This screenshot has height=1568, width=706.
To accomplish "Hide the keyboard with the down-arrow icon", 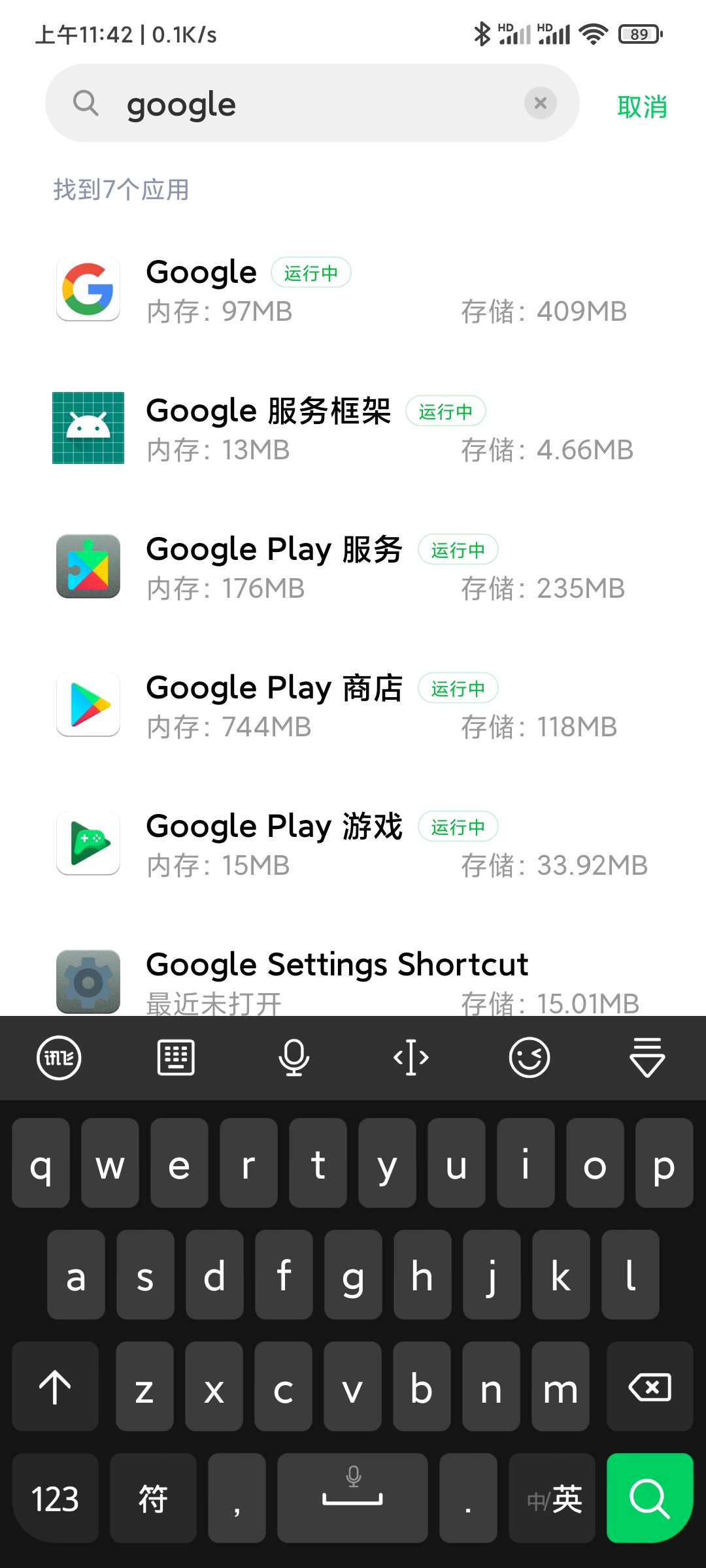I will (x=647, y=1058).
